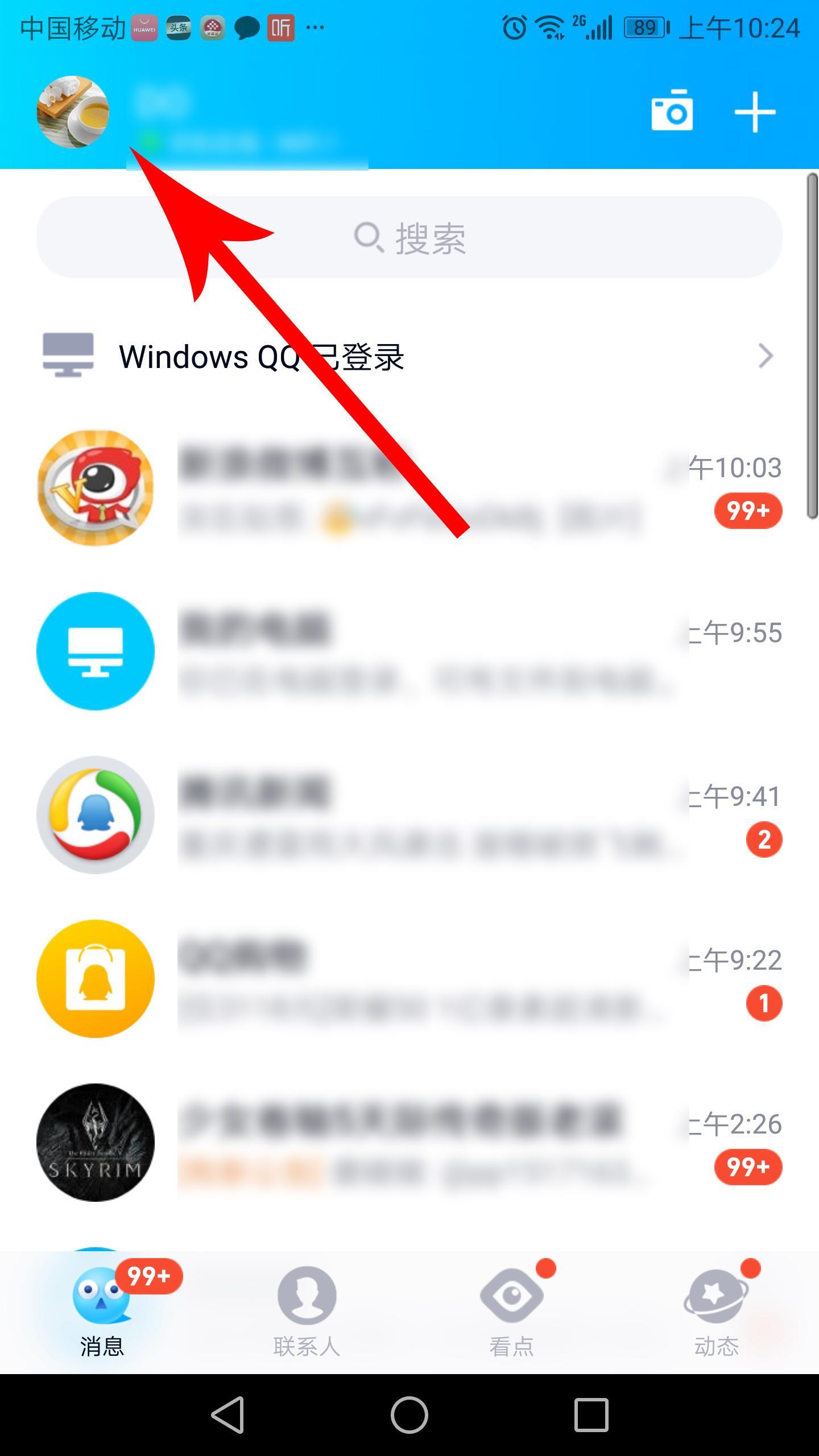
Task: Open the blue computer icon chat
Action: click(409, 651)
